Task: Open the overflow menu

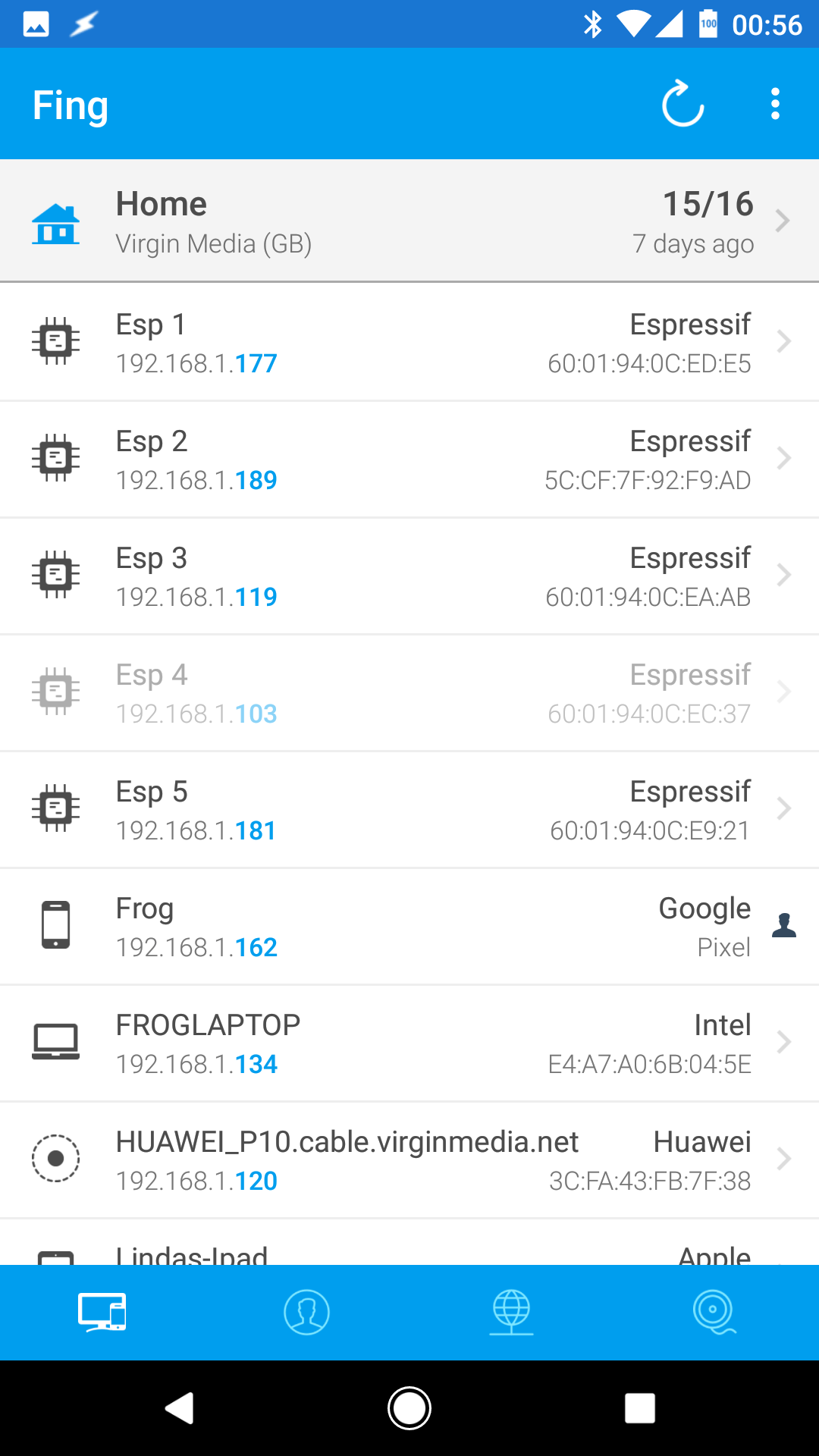Action: tap(774, 104)
